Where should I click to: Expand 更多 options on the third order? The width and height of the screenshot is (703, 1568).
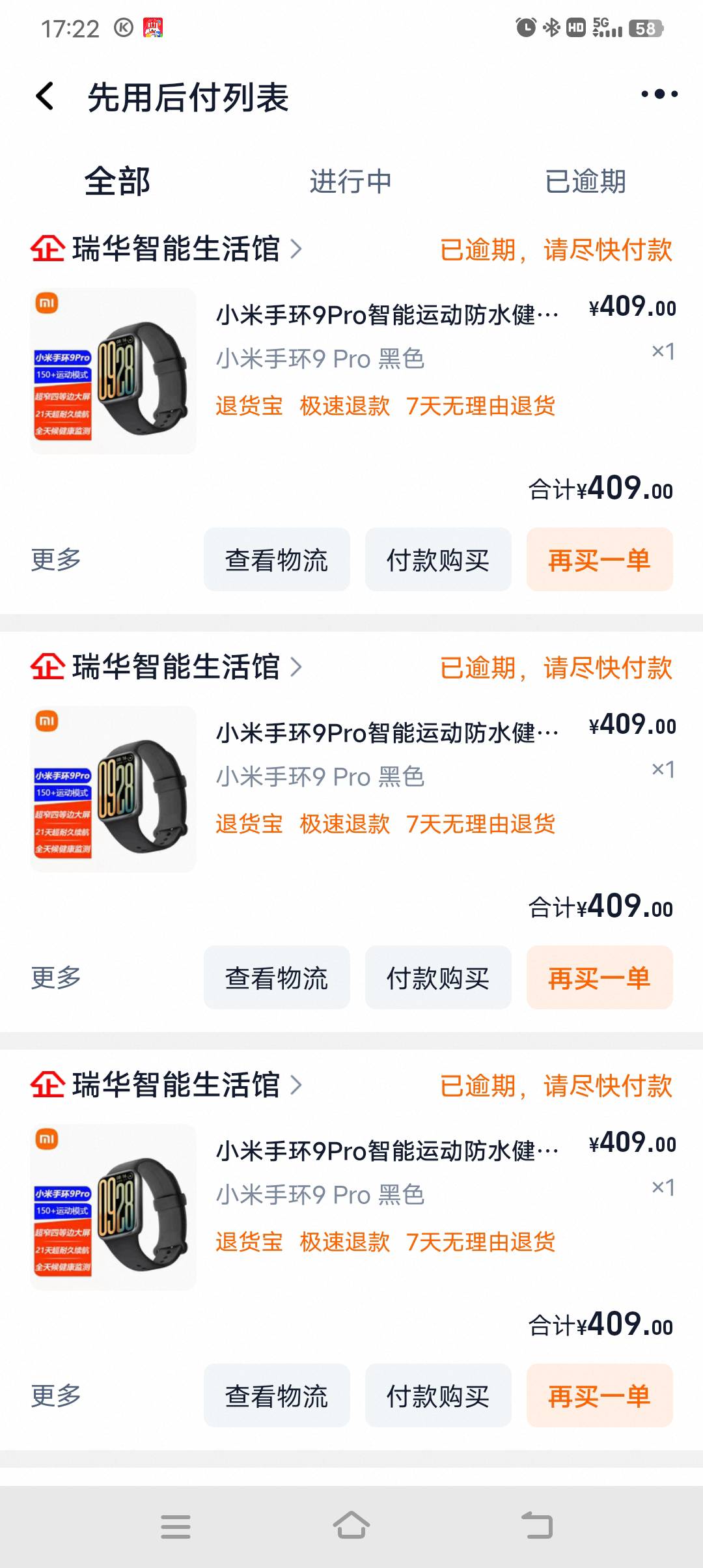(56, 1396)
